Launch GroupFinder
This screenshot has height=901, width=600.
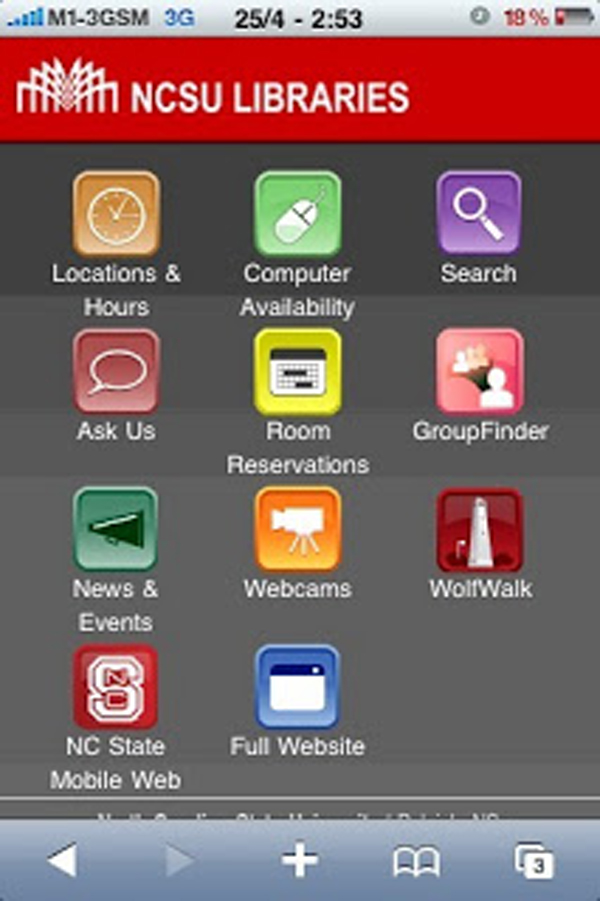(479, 372)
